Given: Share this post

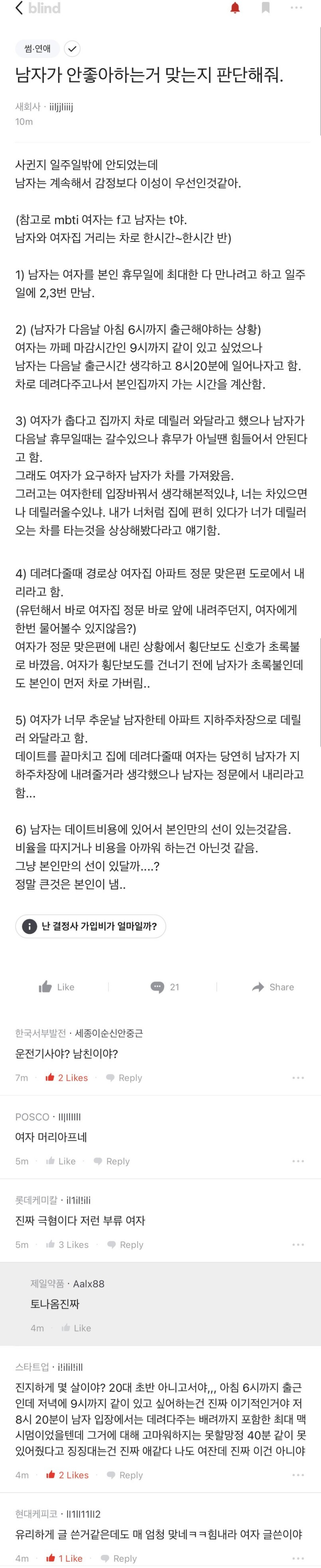Looking at the screenshot, I should point(273,987).
